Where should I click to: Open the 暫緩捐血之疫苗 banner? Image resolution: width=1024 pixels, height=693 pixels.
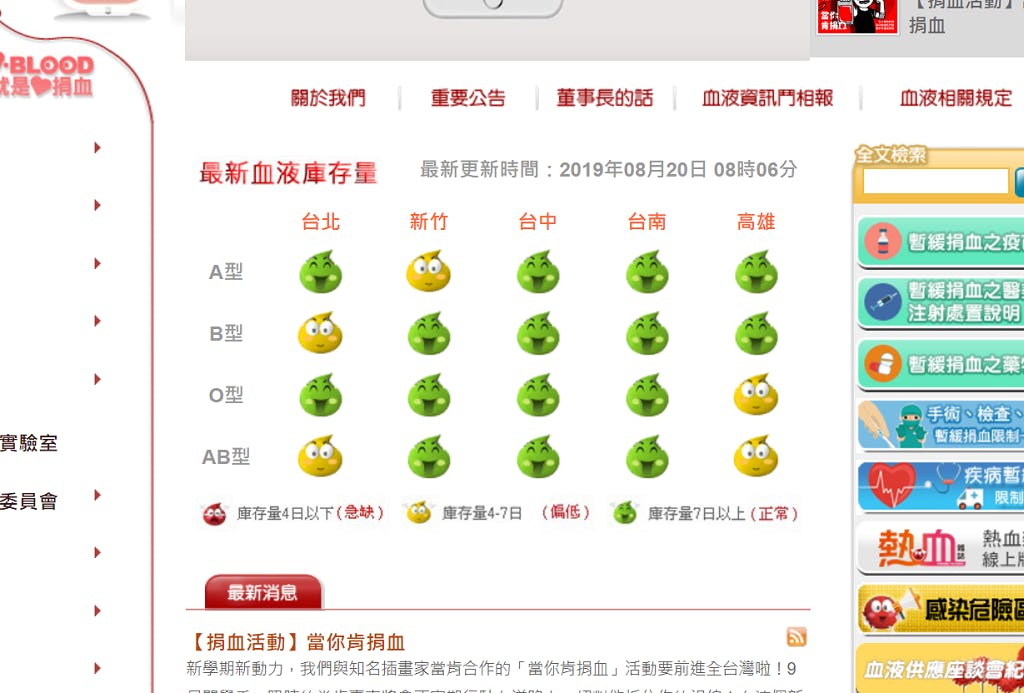940,242
